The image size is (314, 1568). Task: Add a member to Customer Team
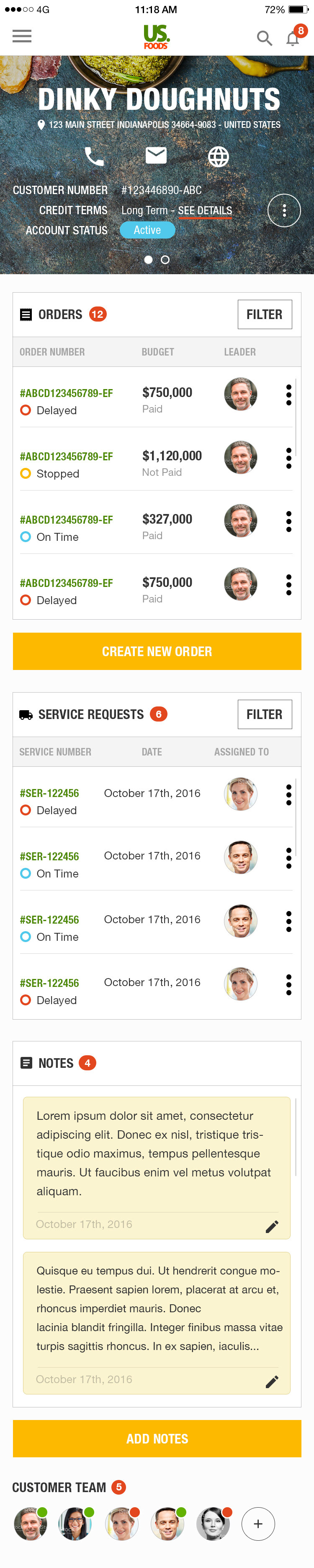258,1524
